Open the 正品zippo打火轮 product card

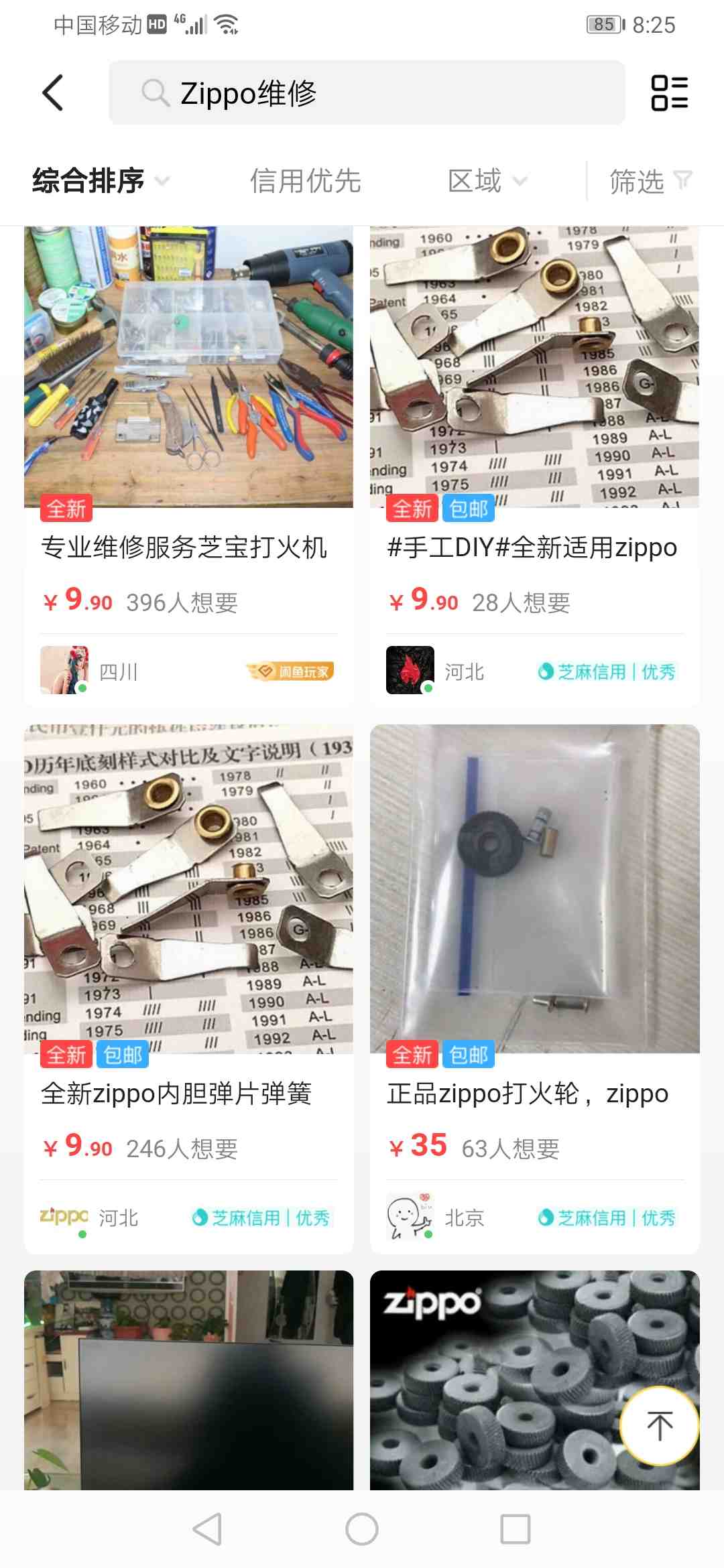coord(534,989)
